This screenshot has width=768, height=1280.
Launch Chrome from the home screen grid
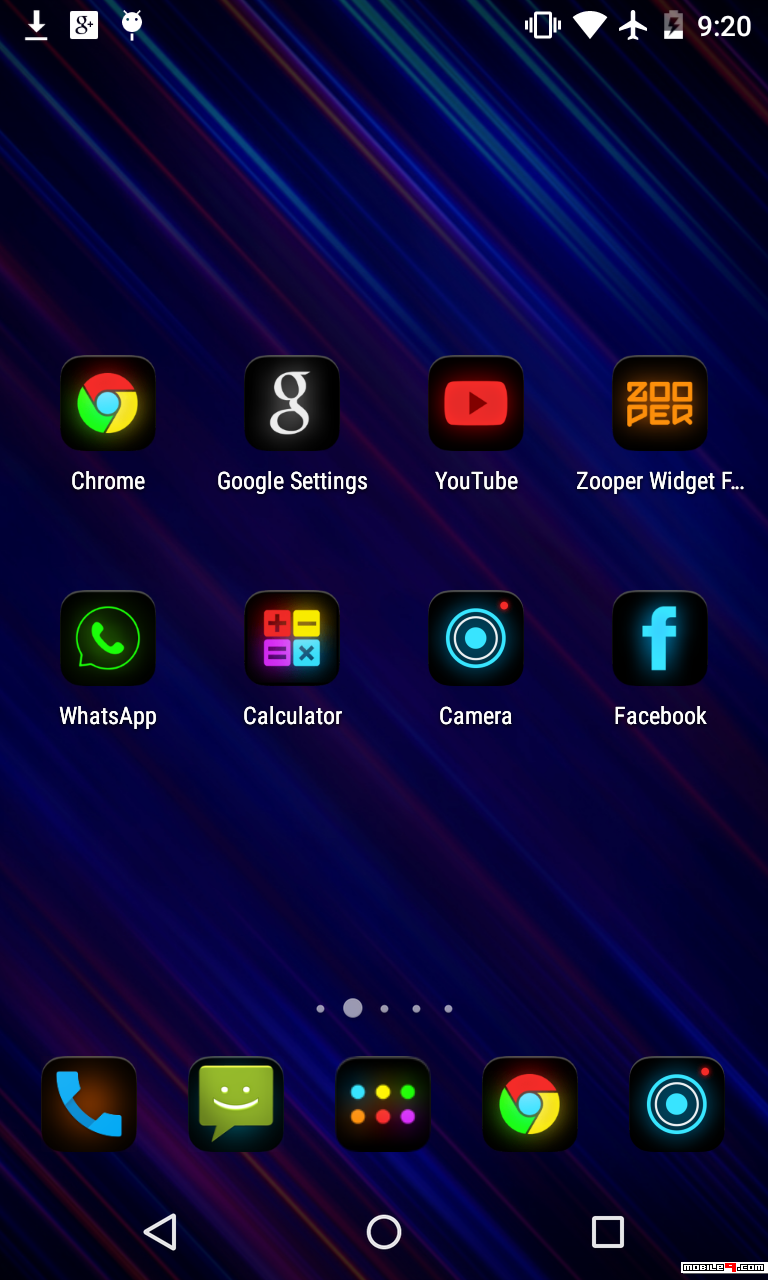pos(108,403)
